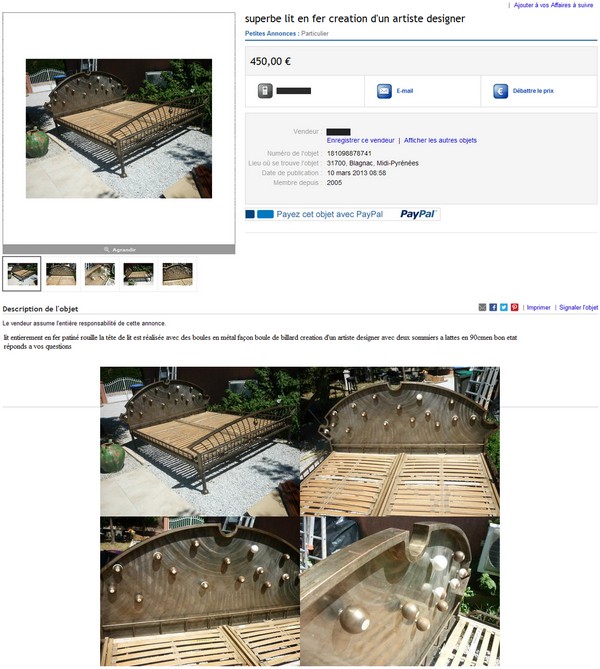Image resolution: width=600 pixels, height=669 pixels.
Task: Tap 'Signaler l'objet' link
Action: pyautogui.click(x=578, y=308)
